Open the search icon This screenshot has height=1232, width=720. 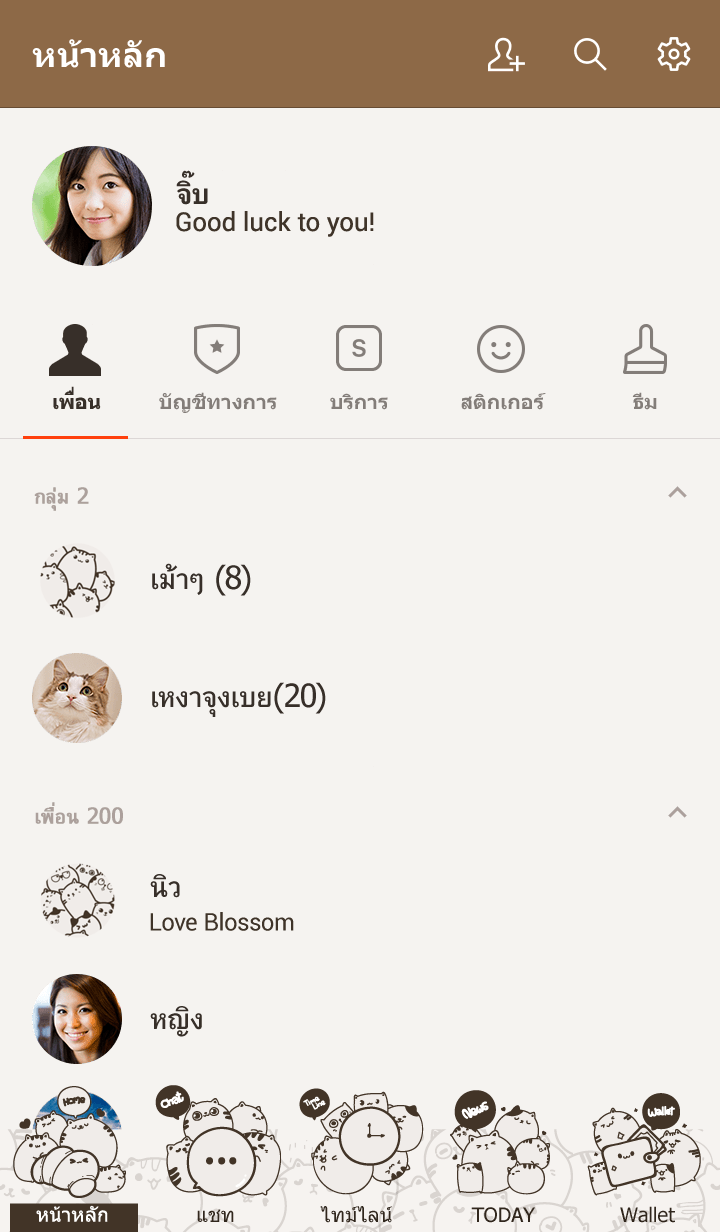click(590, 55)
